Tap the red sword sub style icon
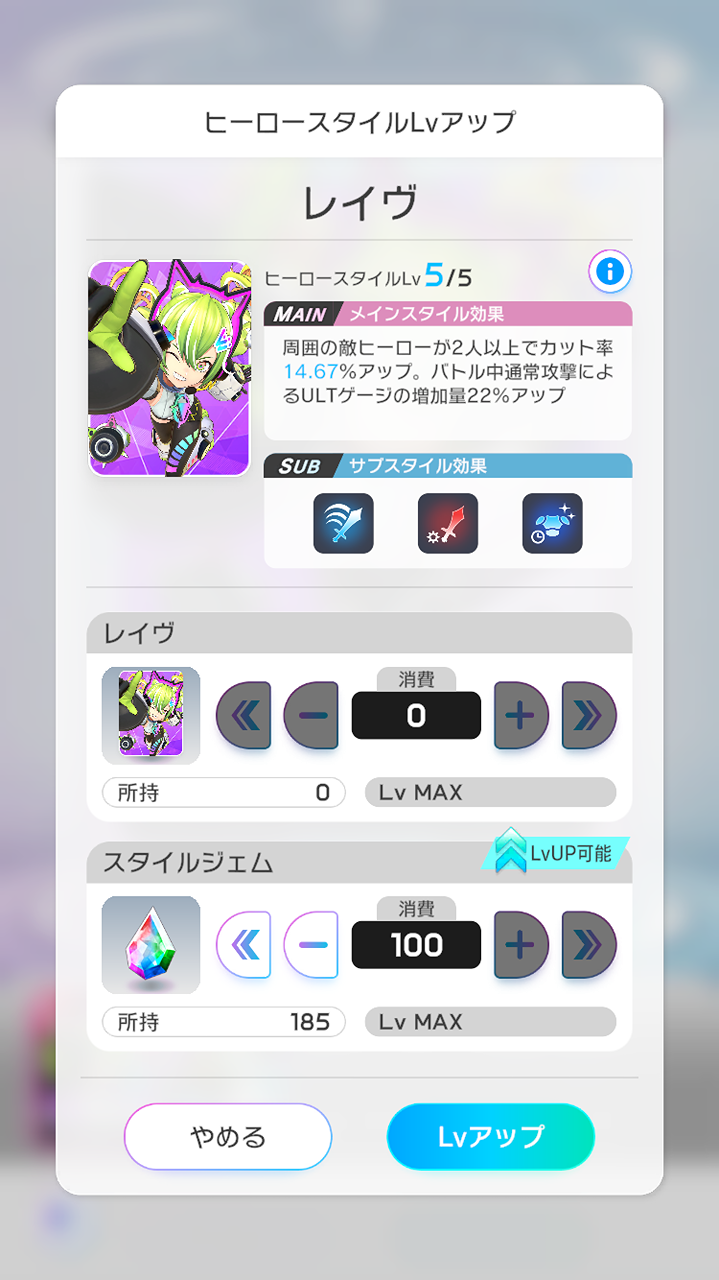 [447, 523]
